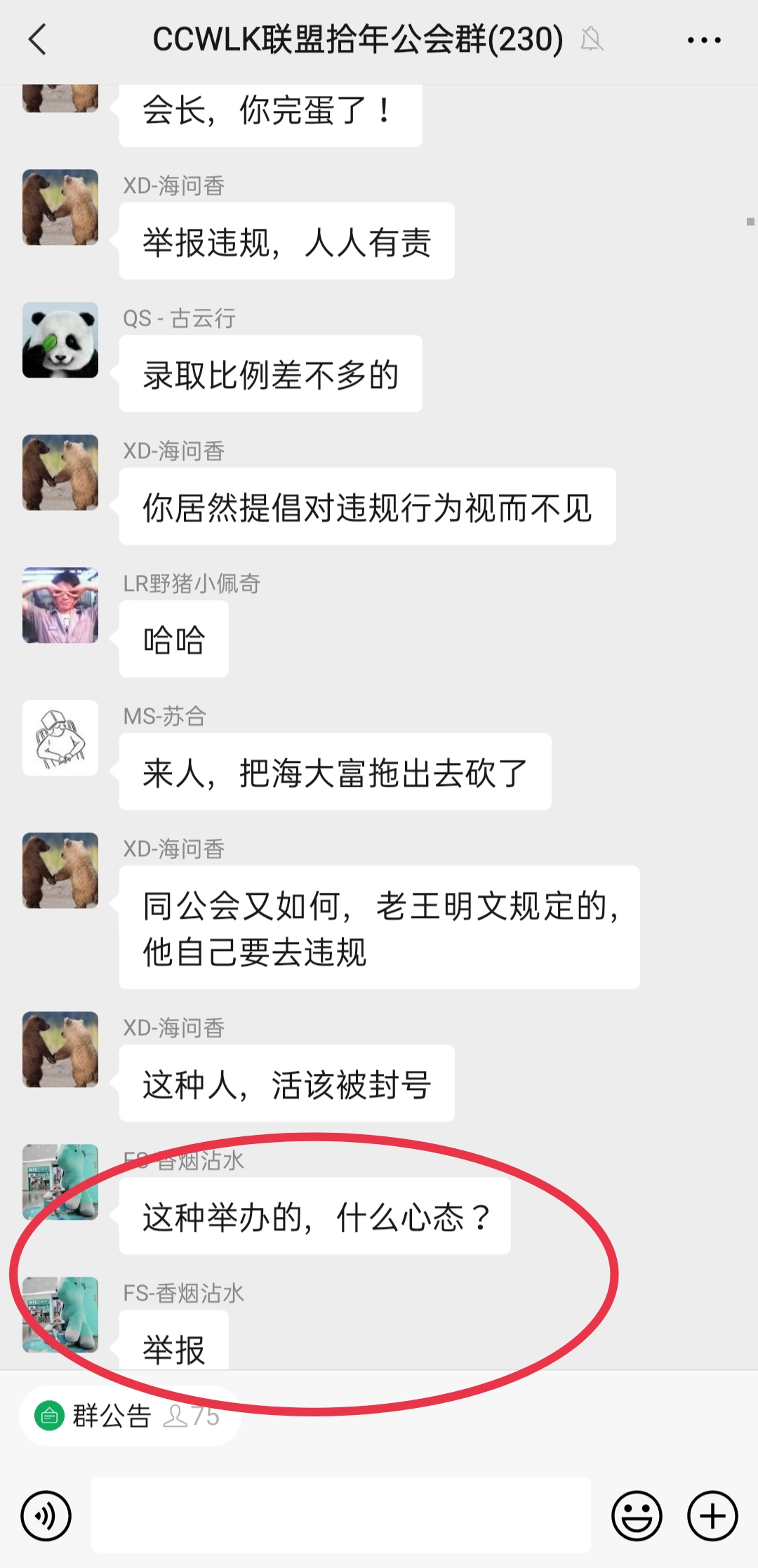Open MS-苏合's avatar profile
Image resolution: width=758 pixels, height=1568 pixels.
point(60,738)
